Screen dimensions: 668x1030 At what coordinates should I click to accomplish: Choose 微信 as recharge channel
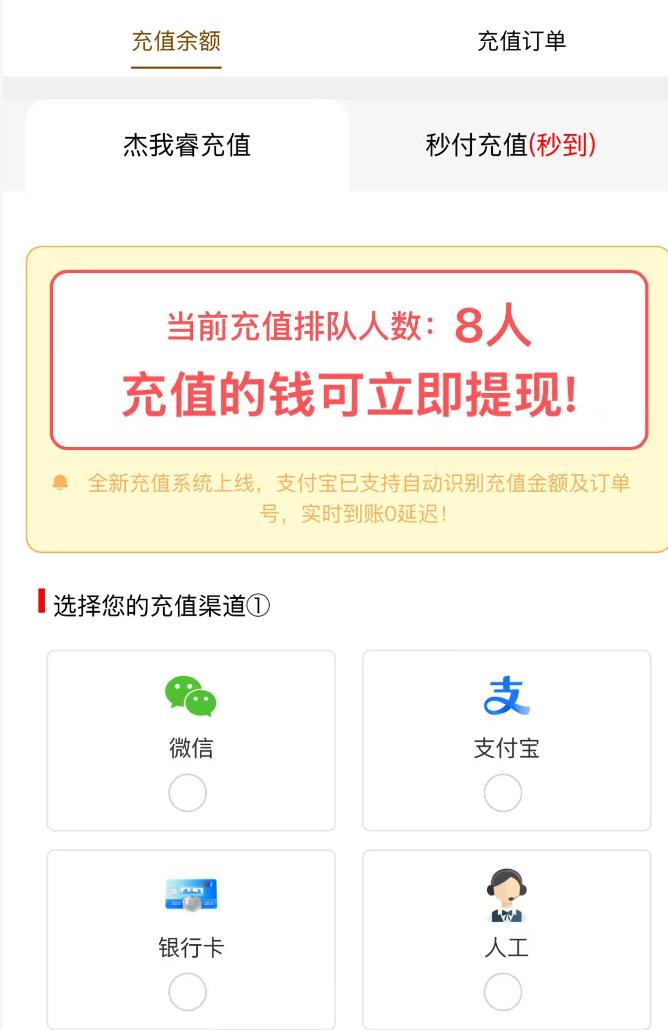pos(189,793)
